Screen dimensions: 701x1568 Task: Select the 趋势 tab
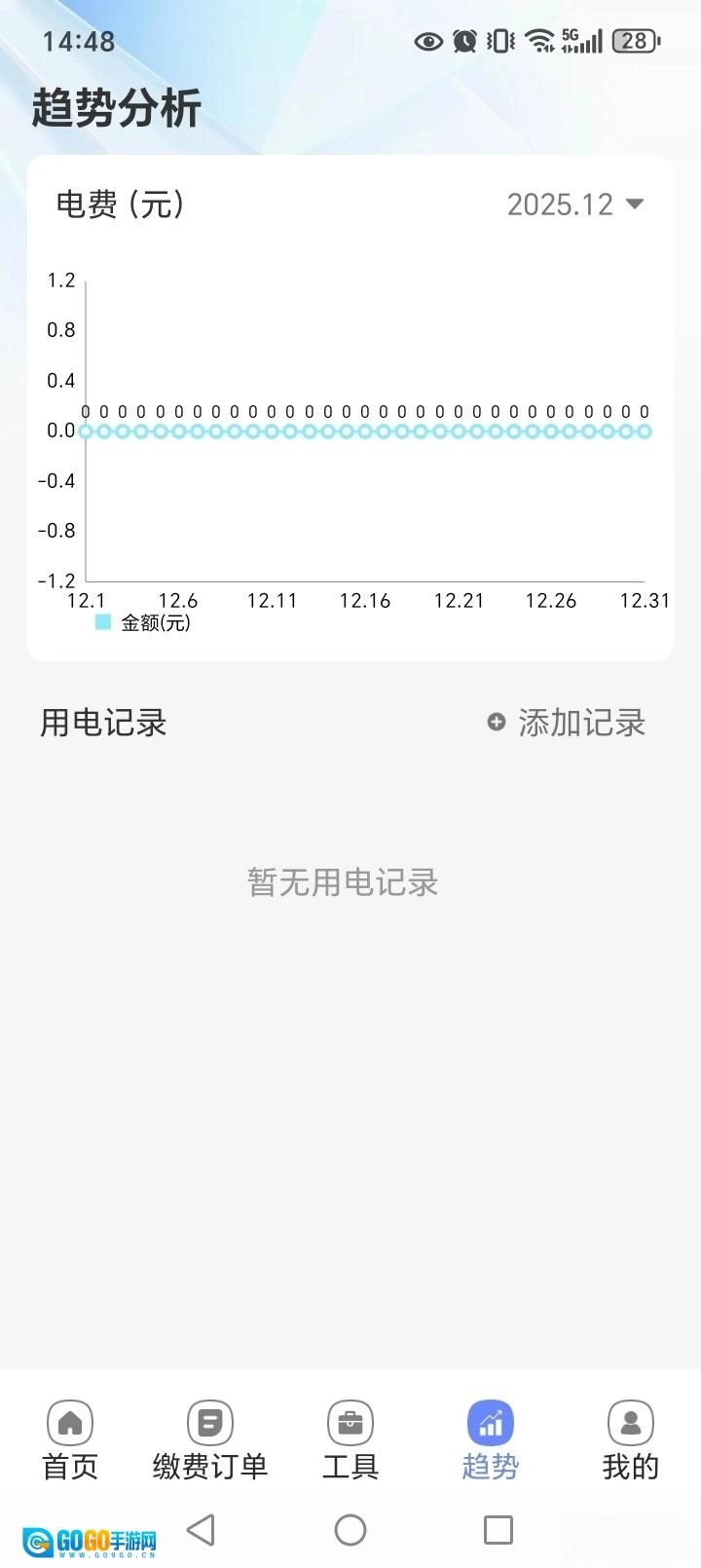point(491,1441)
